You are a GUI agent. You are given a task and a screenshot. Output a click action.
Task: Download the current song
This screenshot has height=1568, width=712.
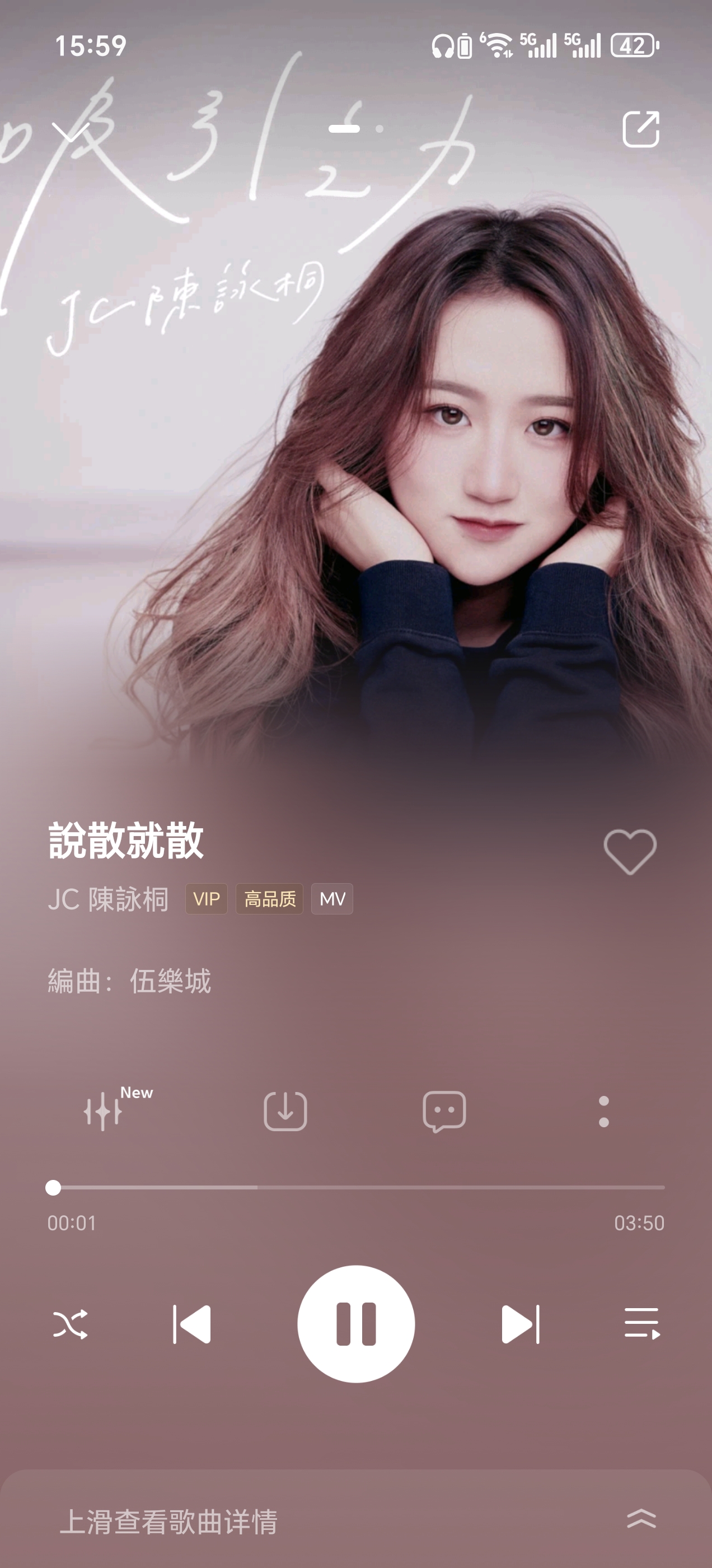pyautogui.click(x=285, y=1112)
